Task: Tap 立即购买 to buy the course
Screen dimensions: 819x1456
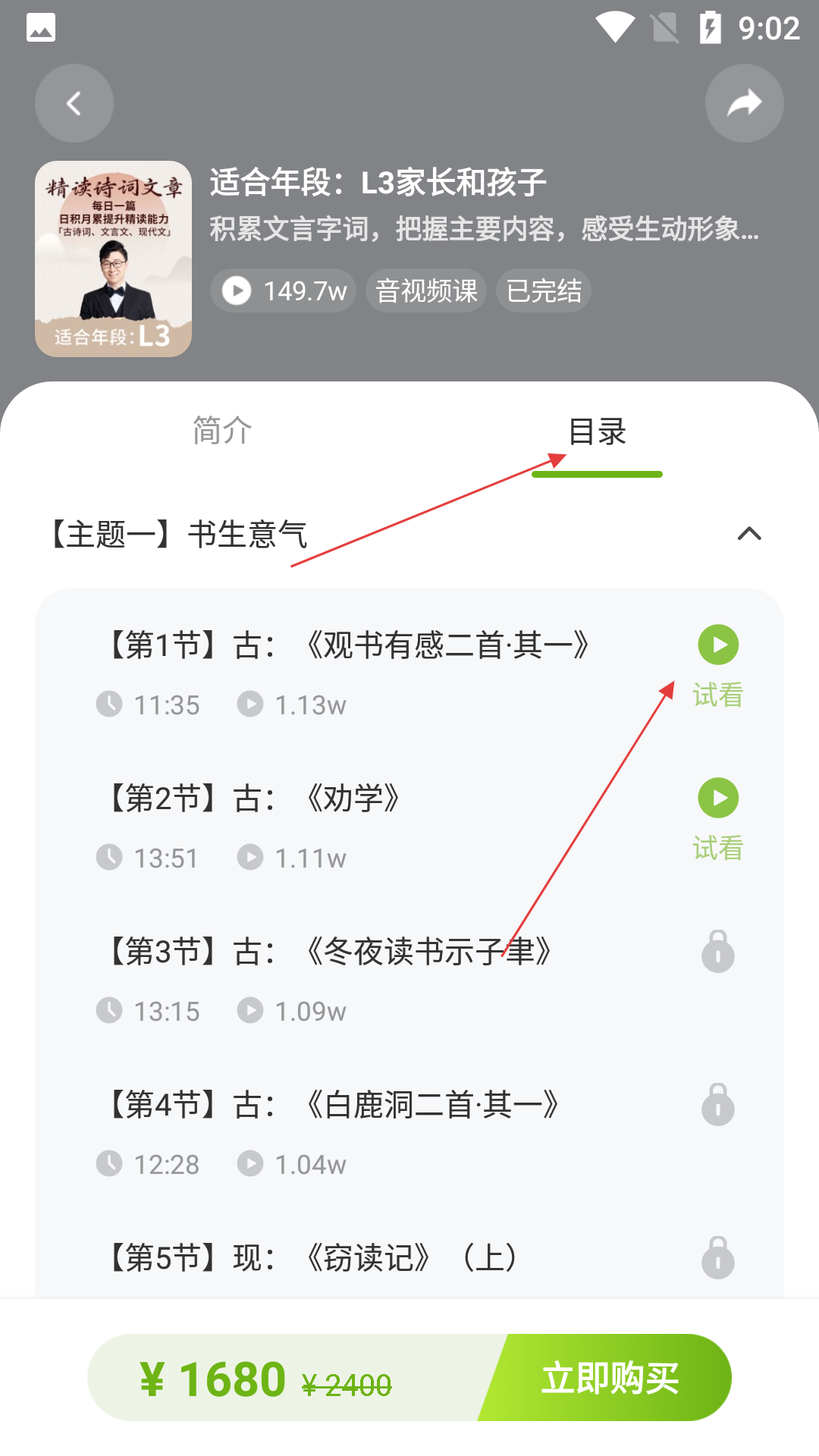Action: (610, 1378)
